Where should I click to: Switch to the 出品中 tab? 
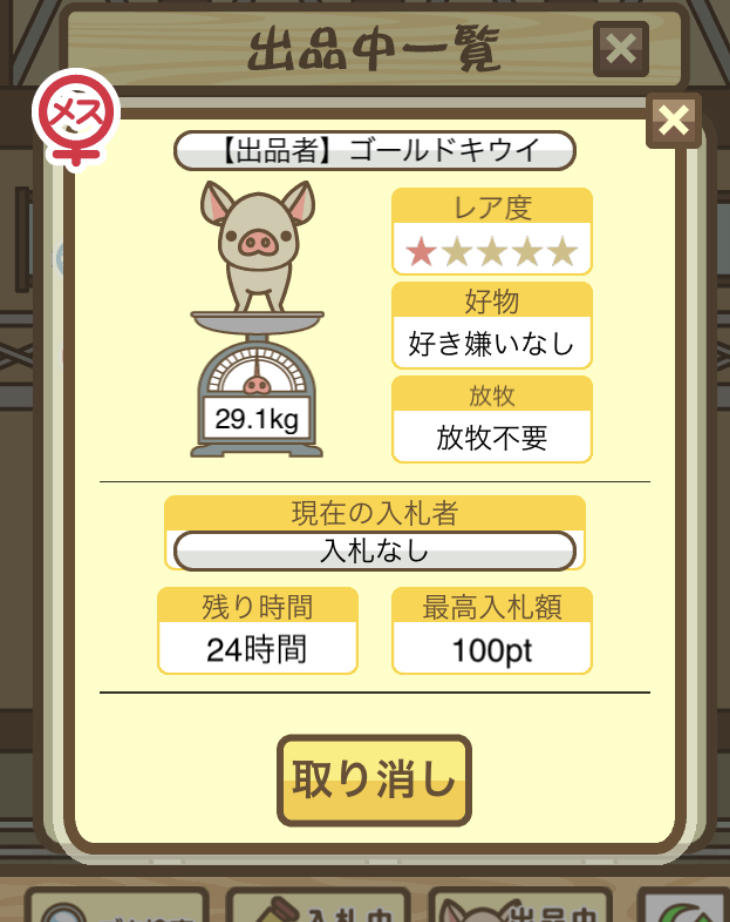tap(520, 908)
